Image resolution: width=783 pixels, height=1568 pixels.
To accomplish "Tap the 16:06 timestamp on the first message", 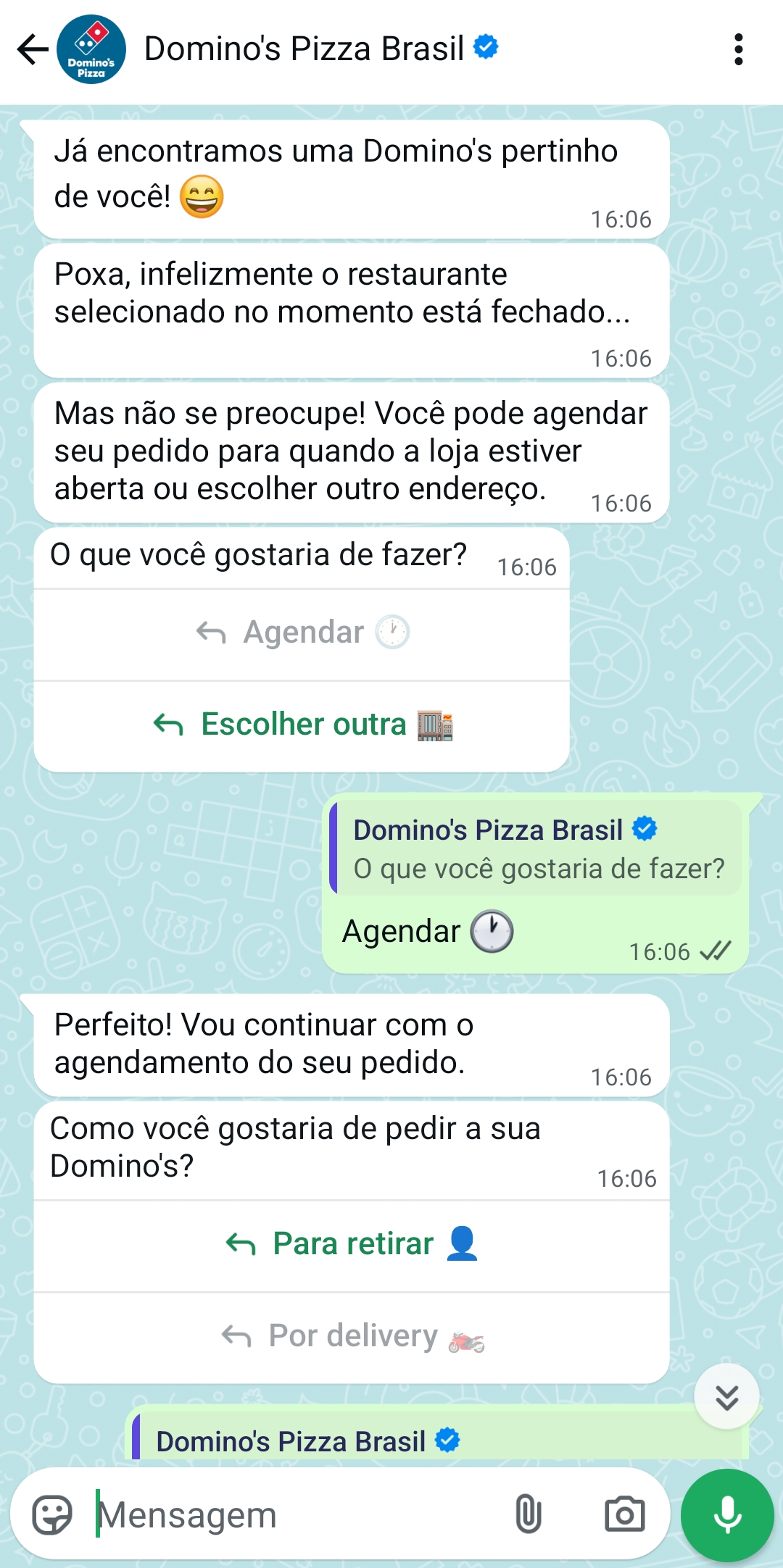I will (618, 219).
